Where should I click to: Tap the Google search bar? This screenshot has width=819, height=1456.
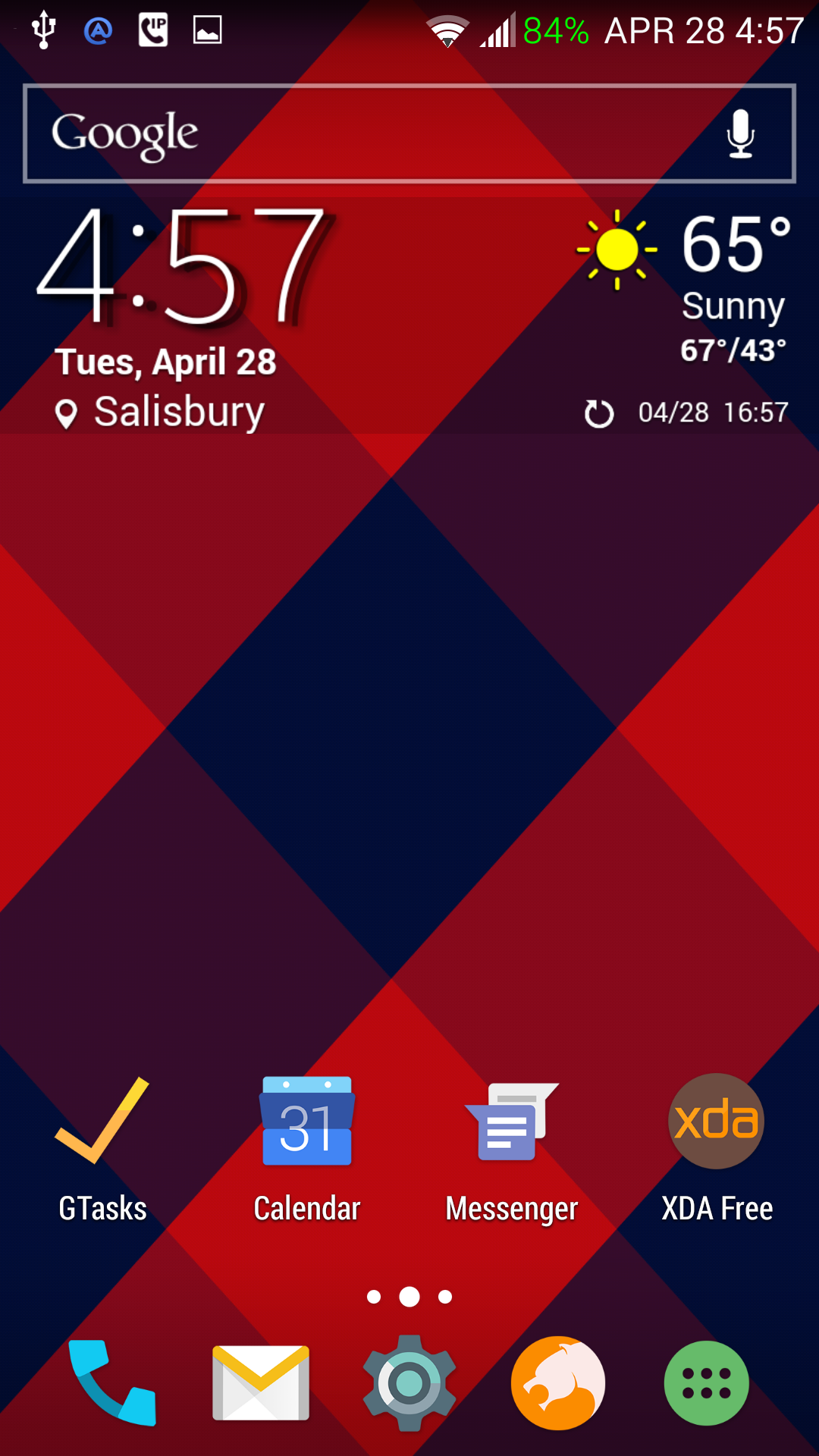coord(409,133)
